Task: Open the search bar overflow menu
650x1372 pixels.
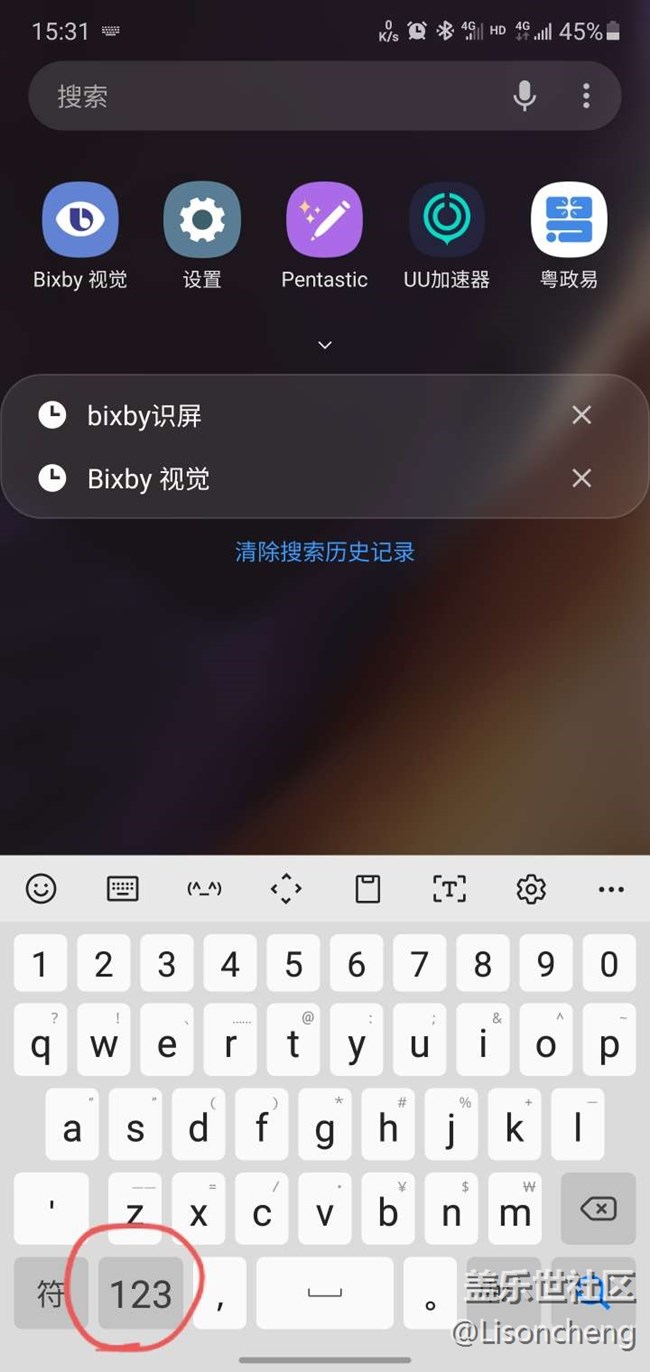Action: point(586,96)
